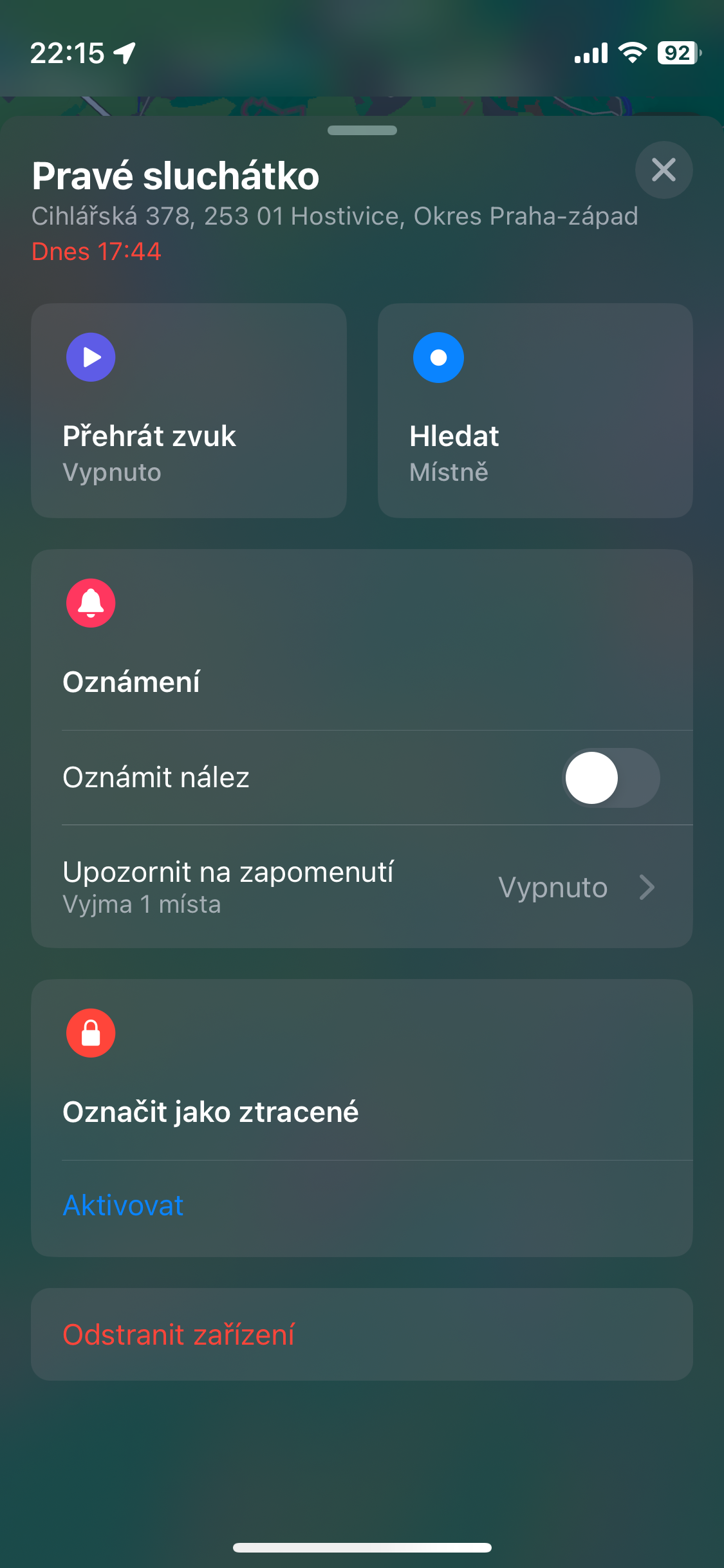Open Hledat to locate the earbud nearby
The image size is (724, 1568).
click(x=535, y=411)
